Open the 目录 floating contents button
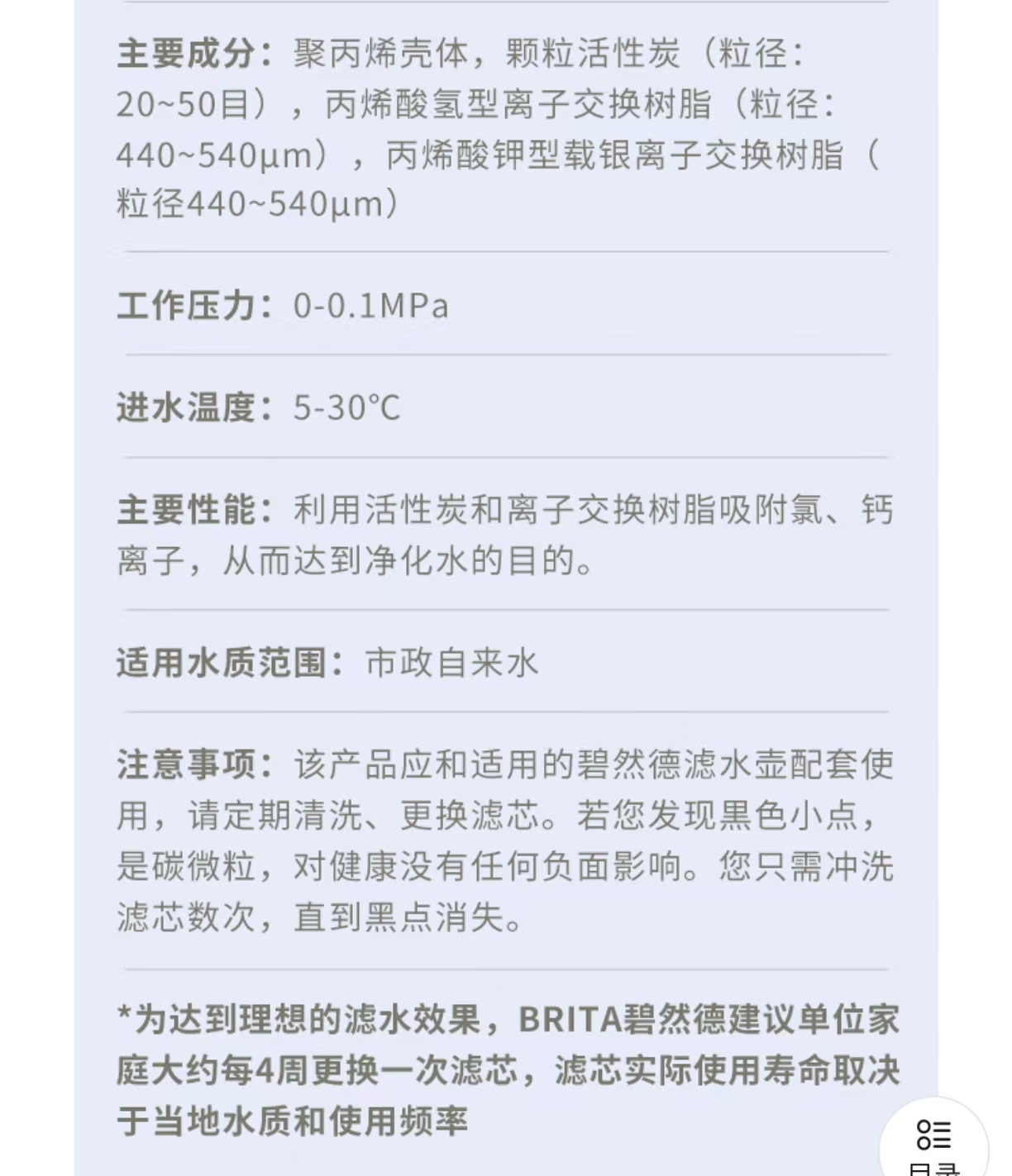This screenshot has height=1176, width=1012. [x=933, y=1142]
